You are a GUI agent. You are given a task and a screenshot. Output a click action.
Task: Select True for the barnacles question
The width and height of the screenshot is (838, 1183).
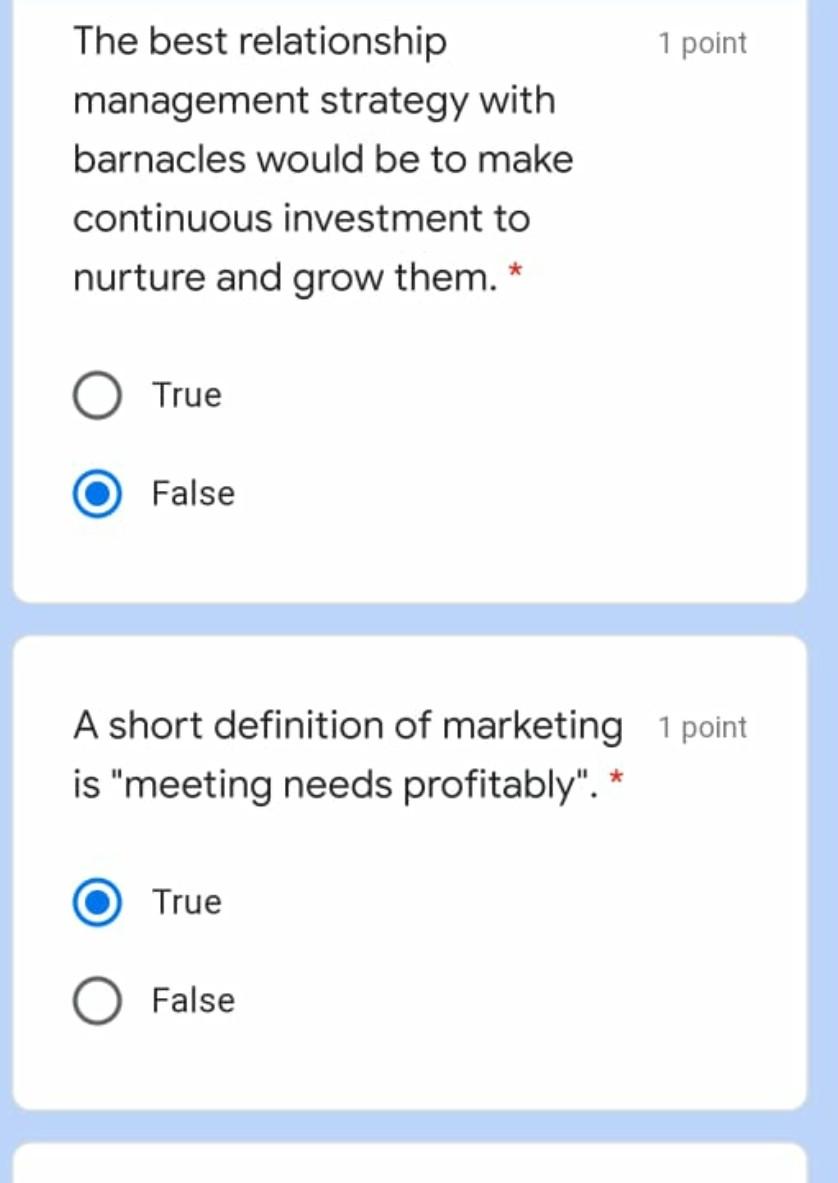tap(98, 395)
